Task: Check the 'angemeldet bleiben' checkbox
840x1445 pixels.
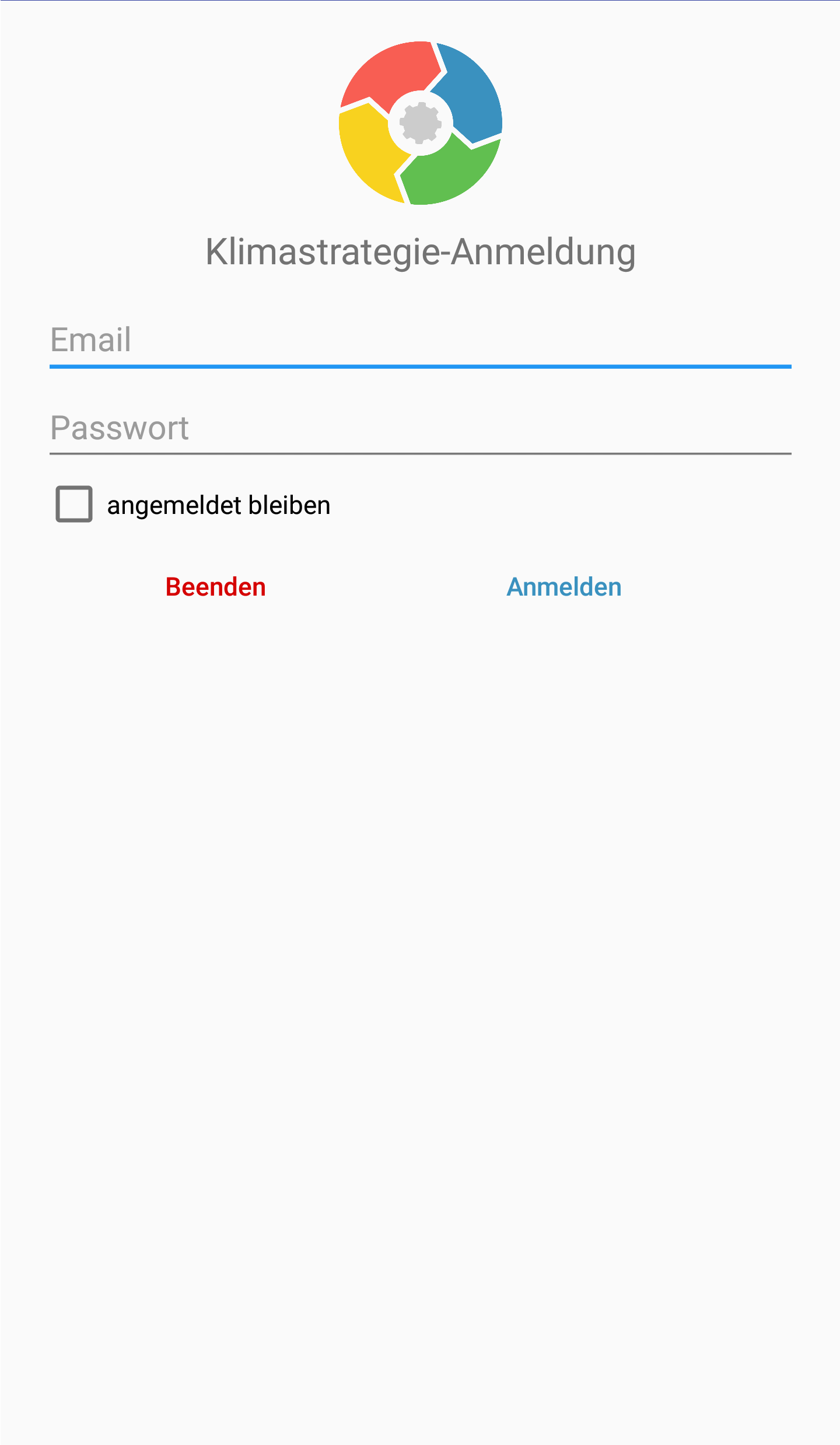Action: click(74, 504)
